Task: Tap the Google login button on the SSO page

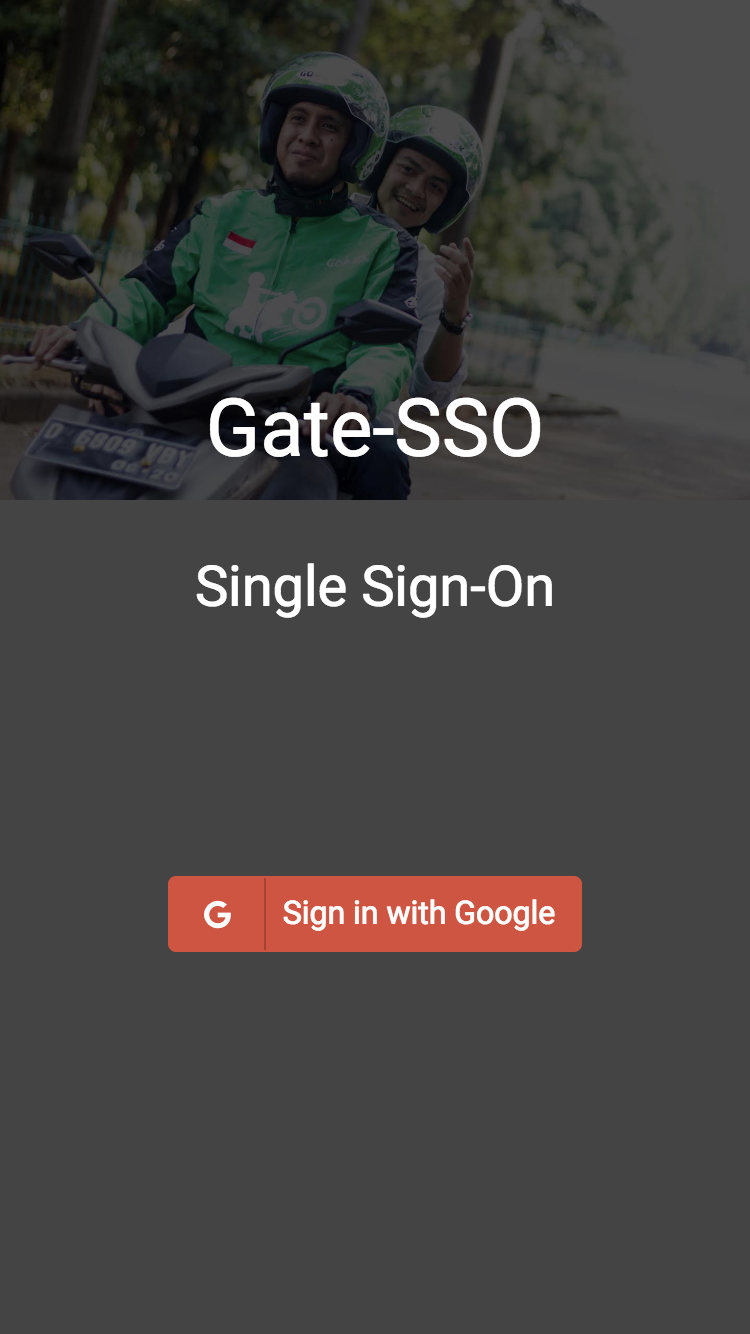Action: [x=375, y=913]
